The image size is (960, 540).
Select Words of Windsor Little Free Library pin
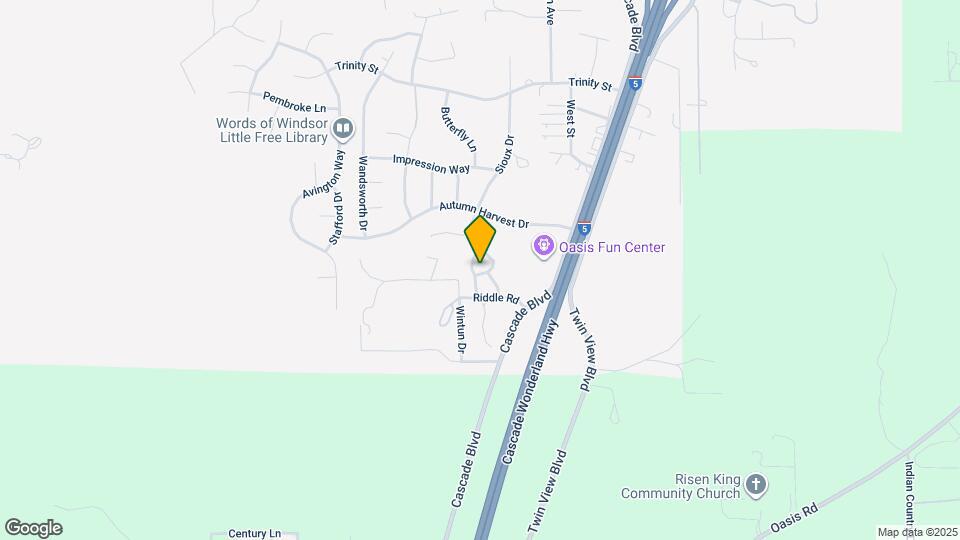coord(343,128)
